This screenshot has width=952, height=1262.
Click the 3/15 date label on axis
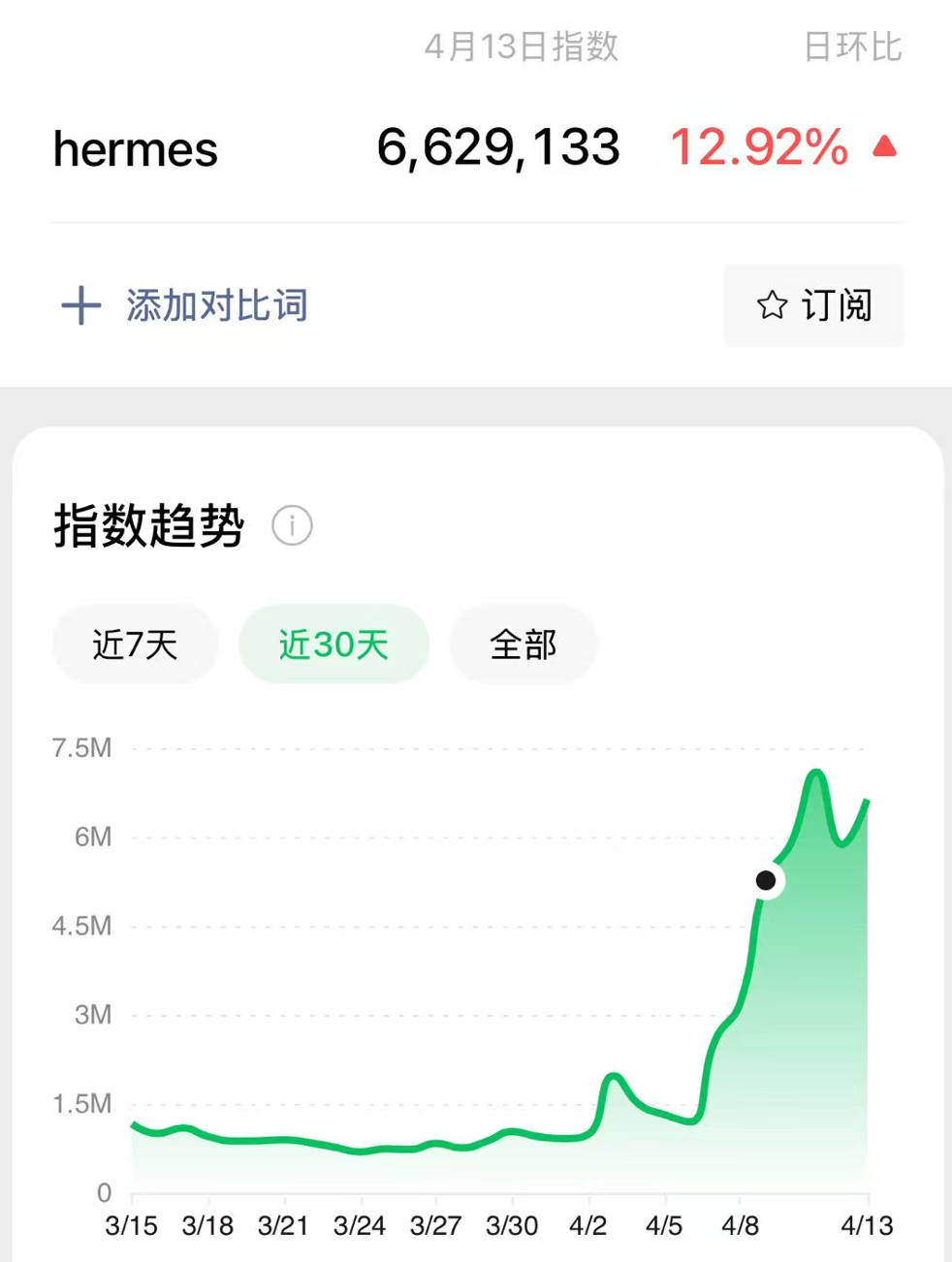tap(131, 1225)
